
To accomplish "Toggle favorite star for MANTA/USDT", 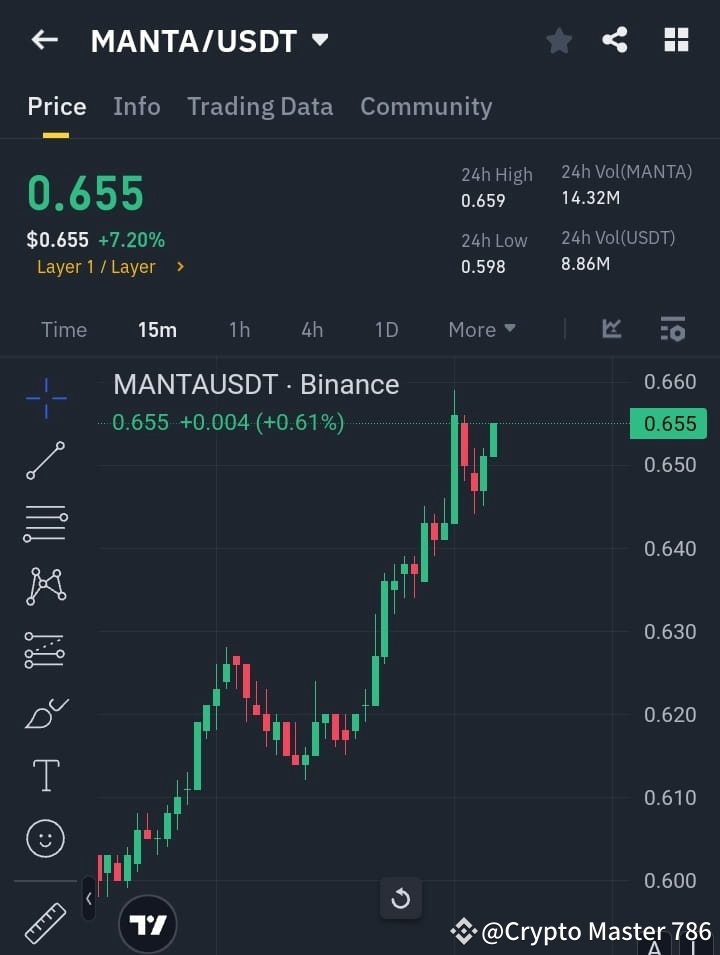I will [x=558, y=40].
